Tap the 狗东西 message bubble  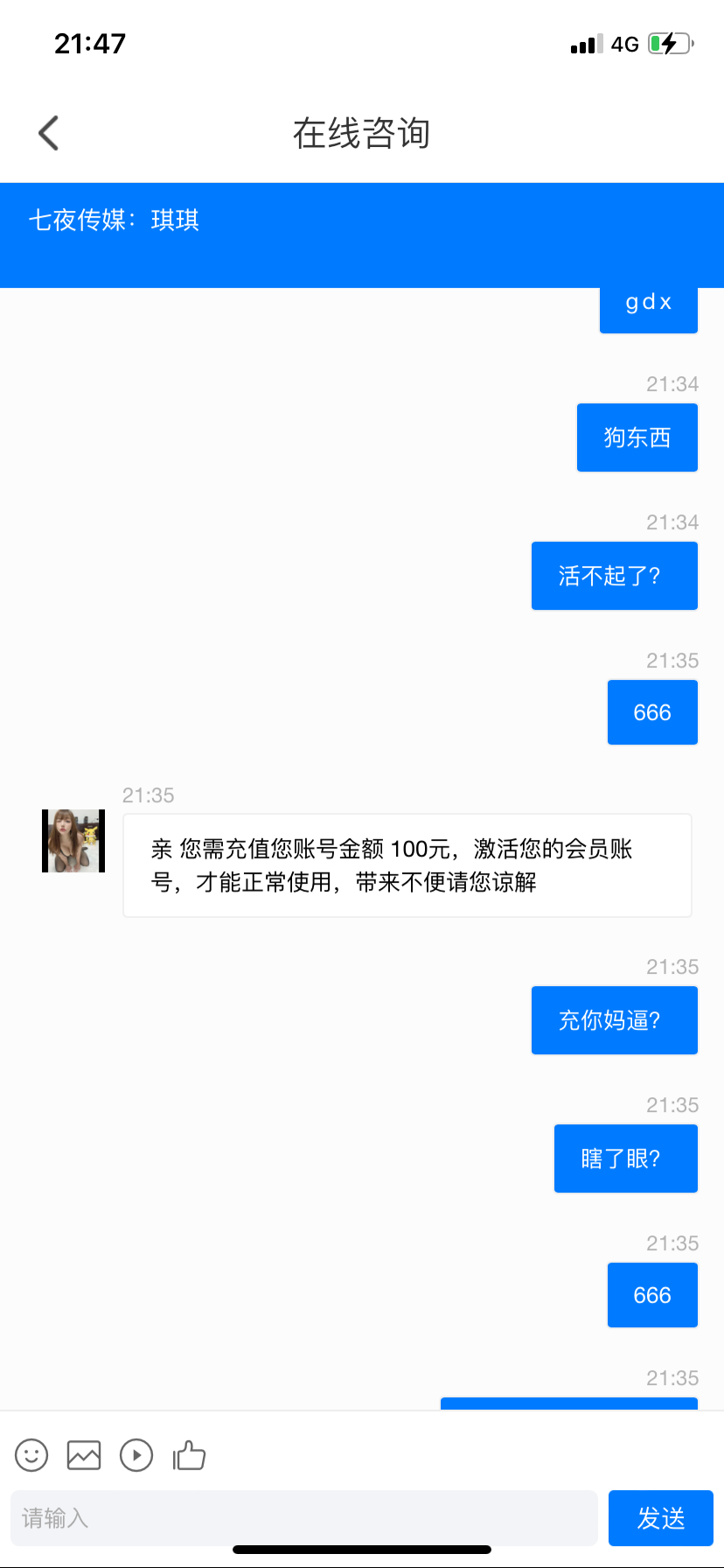[x=637, y=437]
